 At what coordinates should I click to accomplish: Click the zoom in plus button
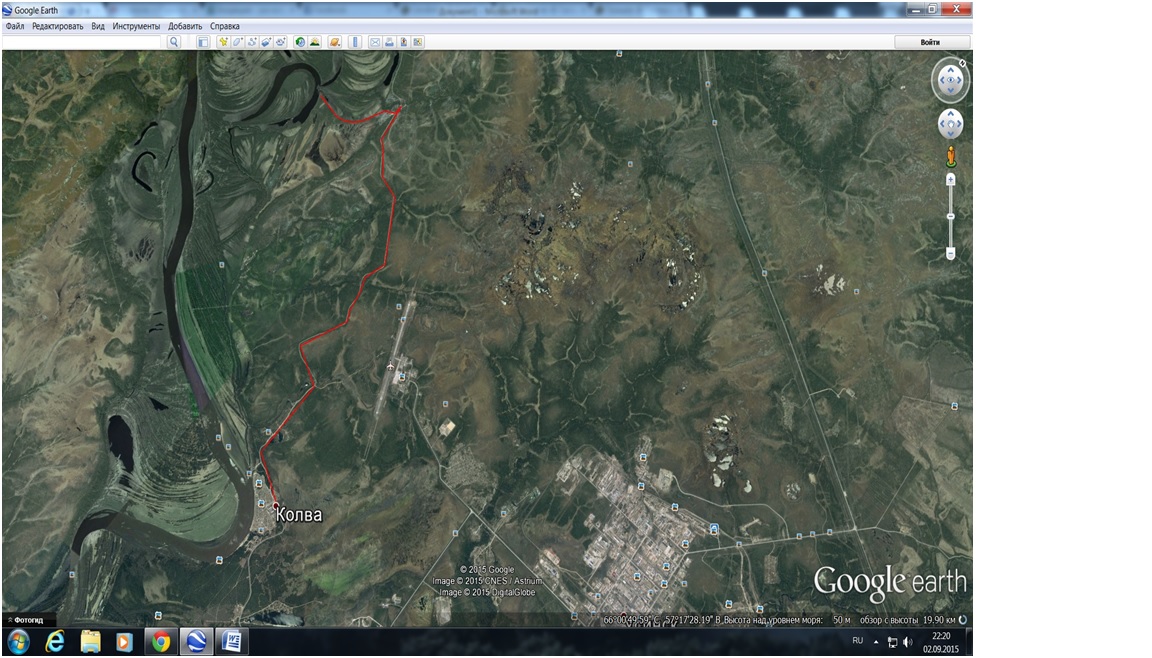(x=950, y=180)
